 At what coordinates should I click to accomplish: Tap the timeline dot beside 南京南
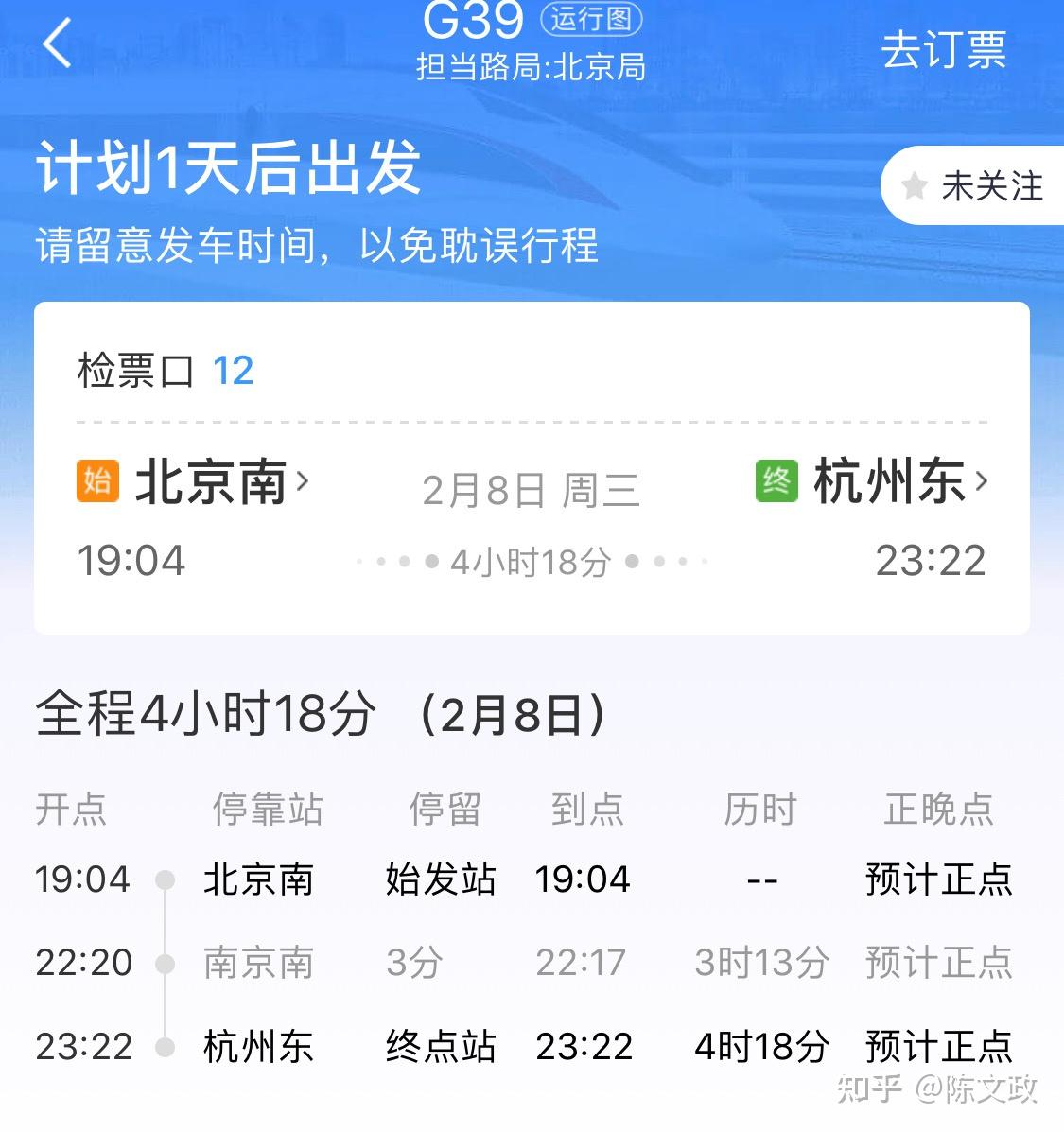pos(166,963)
